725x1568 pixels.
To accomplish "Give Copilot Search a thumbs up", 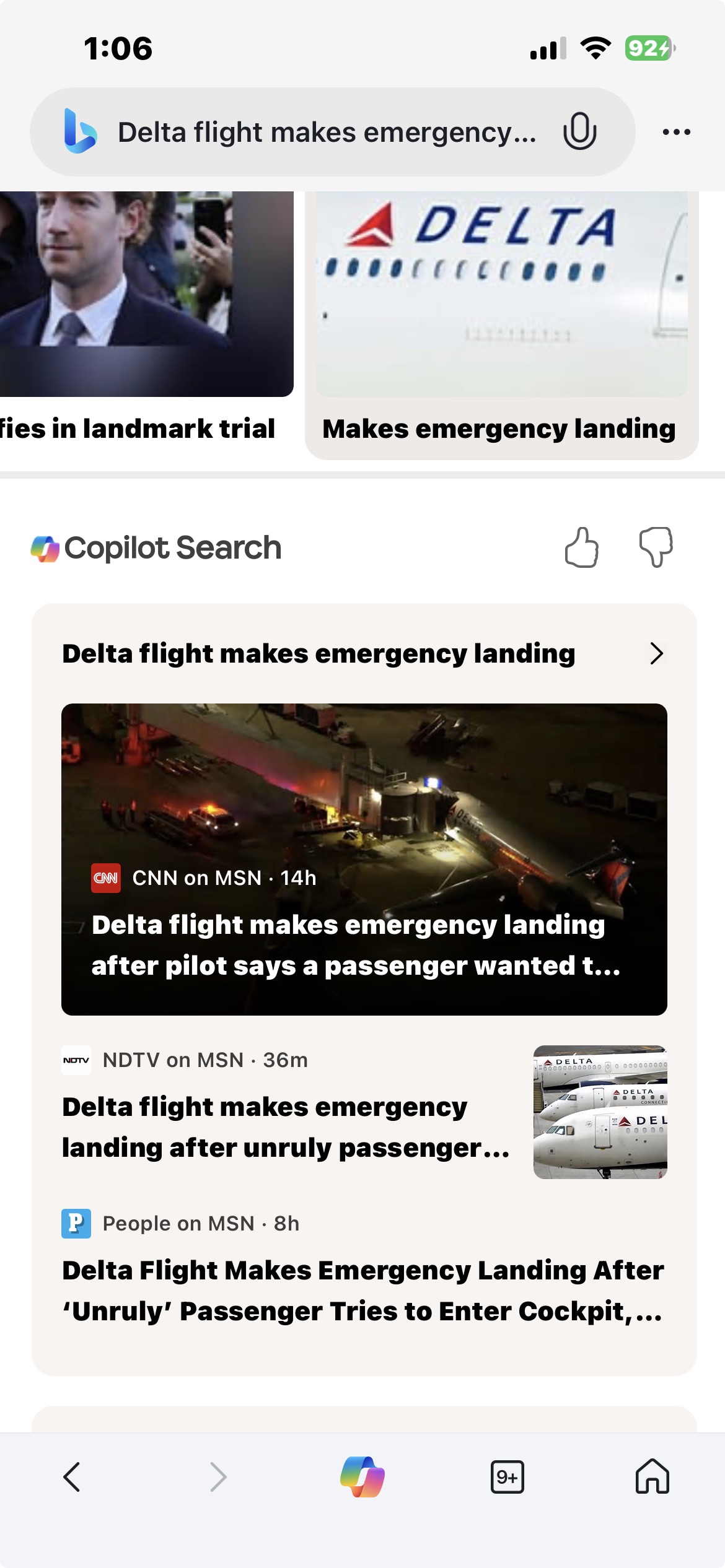I will tap(581, 547).
